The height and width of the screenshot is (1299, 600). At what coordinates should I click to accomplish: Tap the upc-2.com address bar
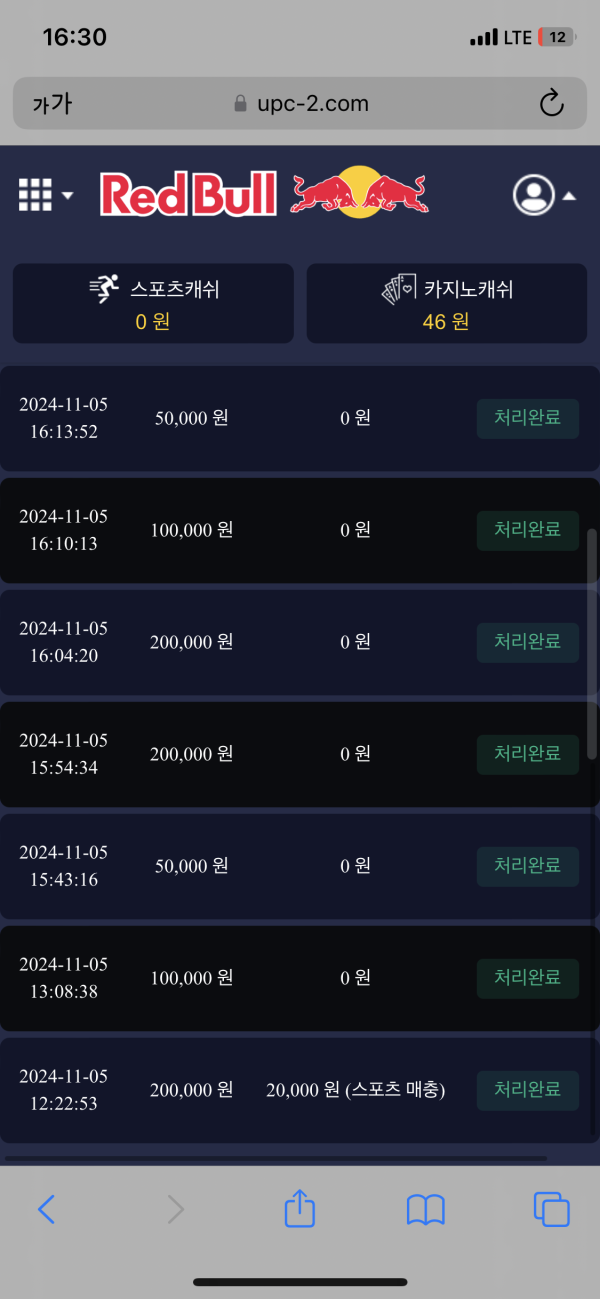[300, 103]
